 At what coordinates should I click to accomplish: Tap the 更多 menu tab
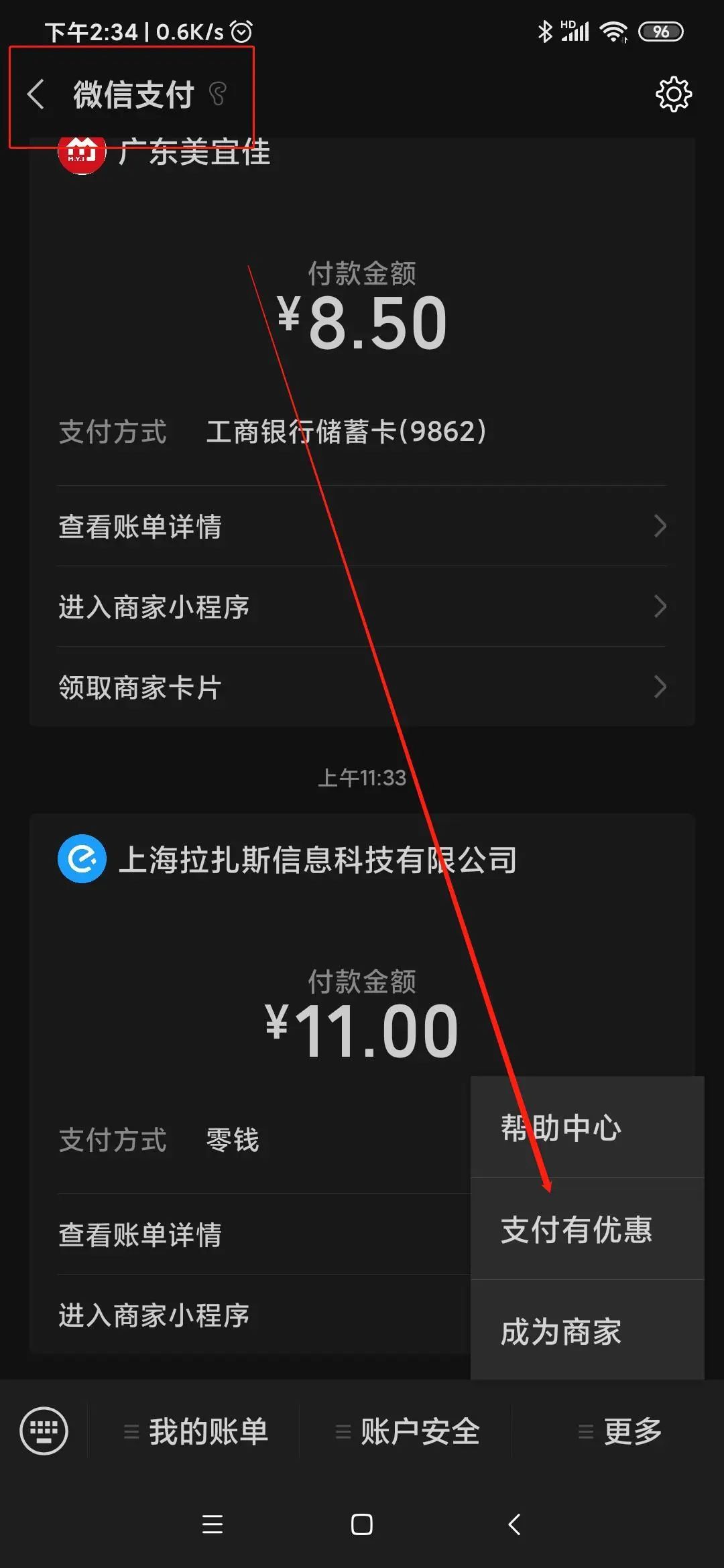point(618,1431)
